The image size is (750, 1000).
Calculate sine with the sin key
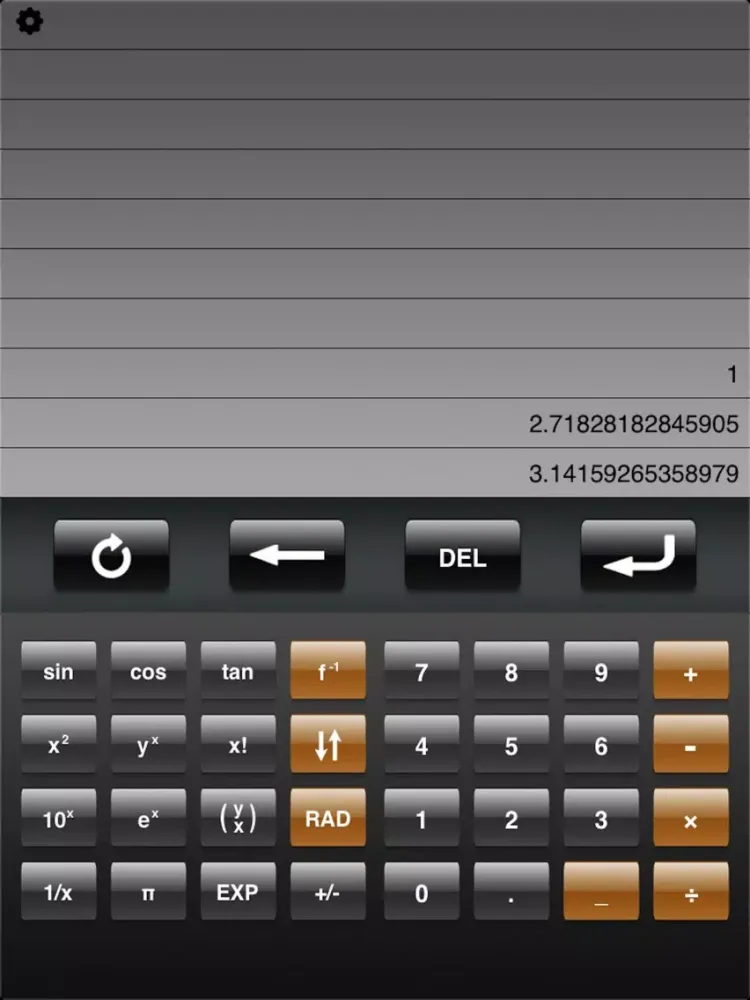pyautogui.click(x=59, y=671)
